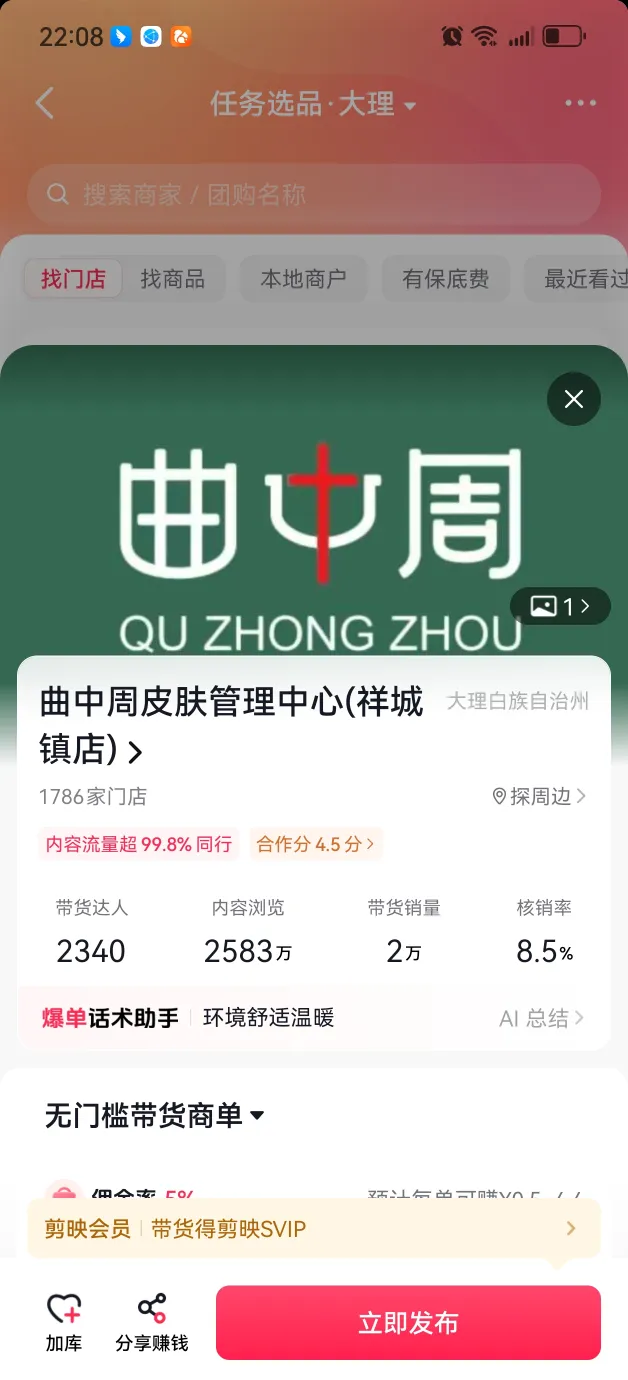This screenshot has height=1380, width=628.
Task: Open the three-dot overflow menu
Action: click(x=580, y=103)
